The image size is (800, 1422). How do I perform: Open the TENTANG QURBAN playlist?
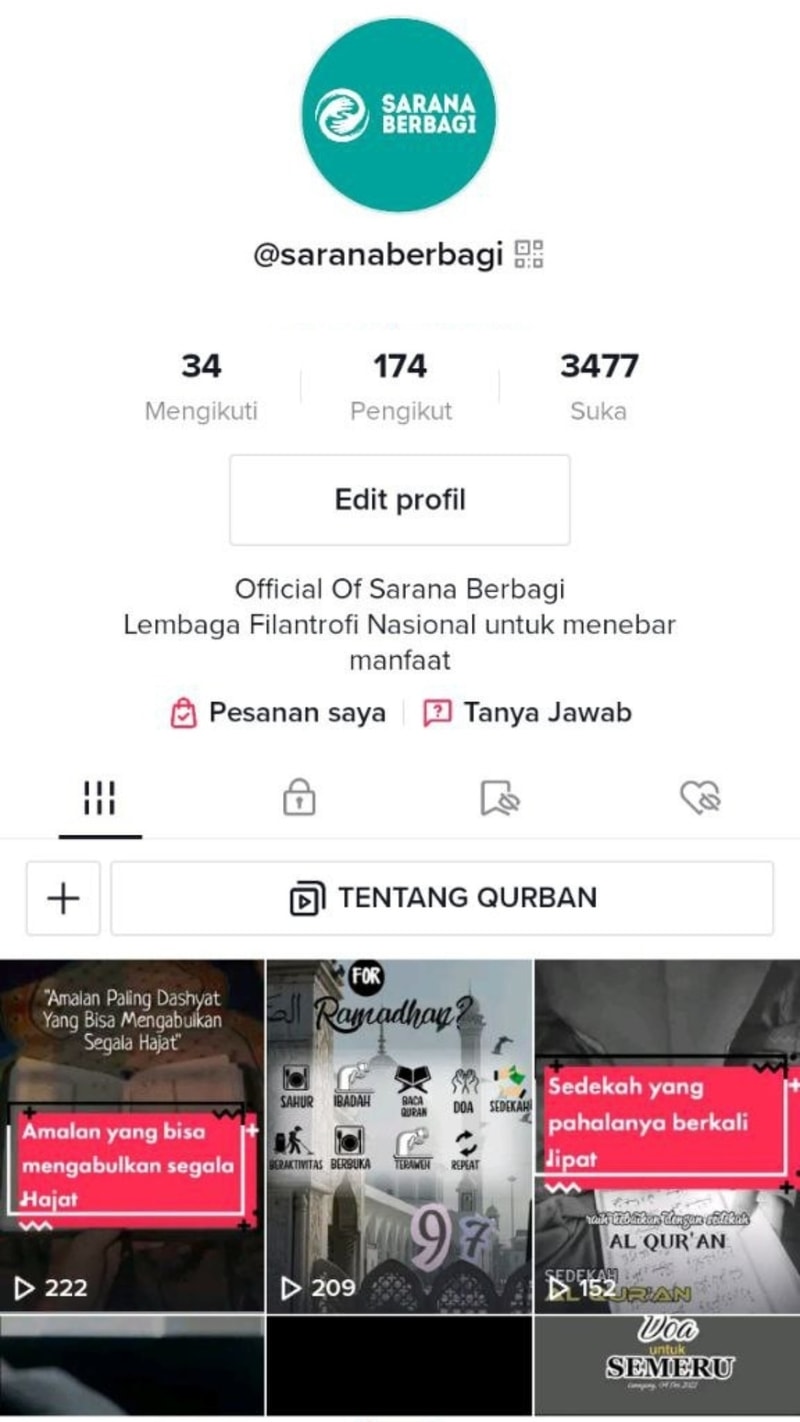tap(442, 898)
